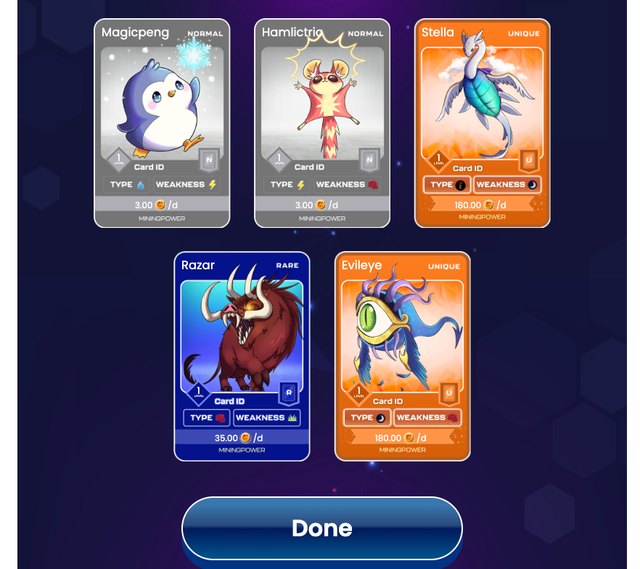640x569 pixels.
Task: Open the Evileye unique card
Action: pyautogui.click(x=402, y=355)
